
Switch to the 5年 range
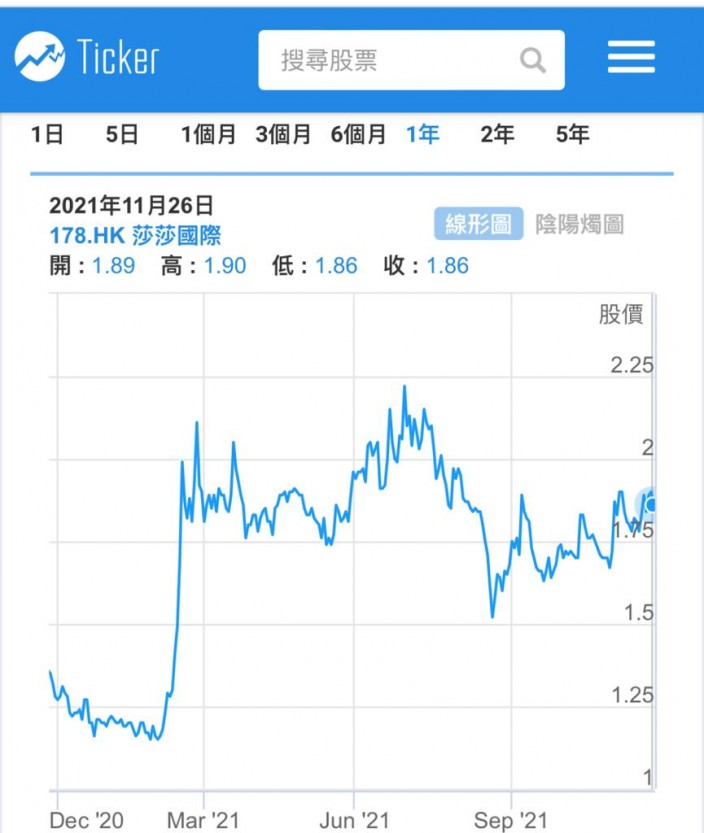tap(573, 134)
